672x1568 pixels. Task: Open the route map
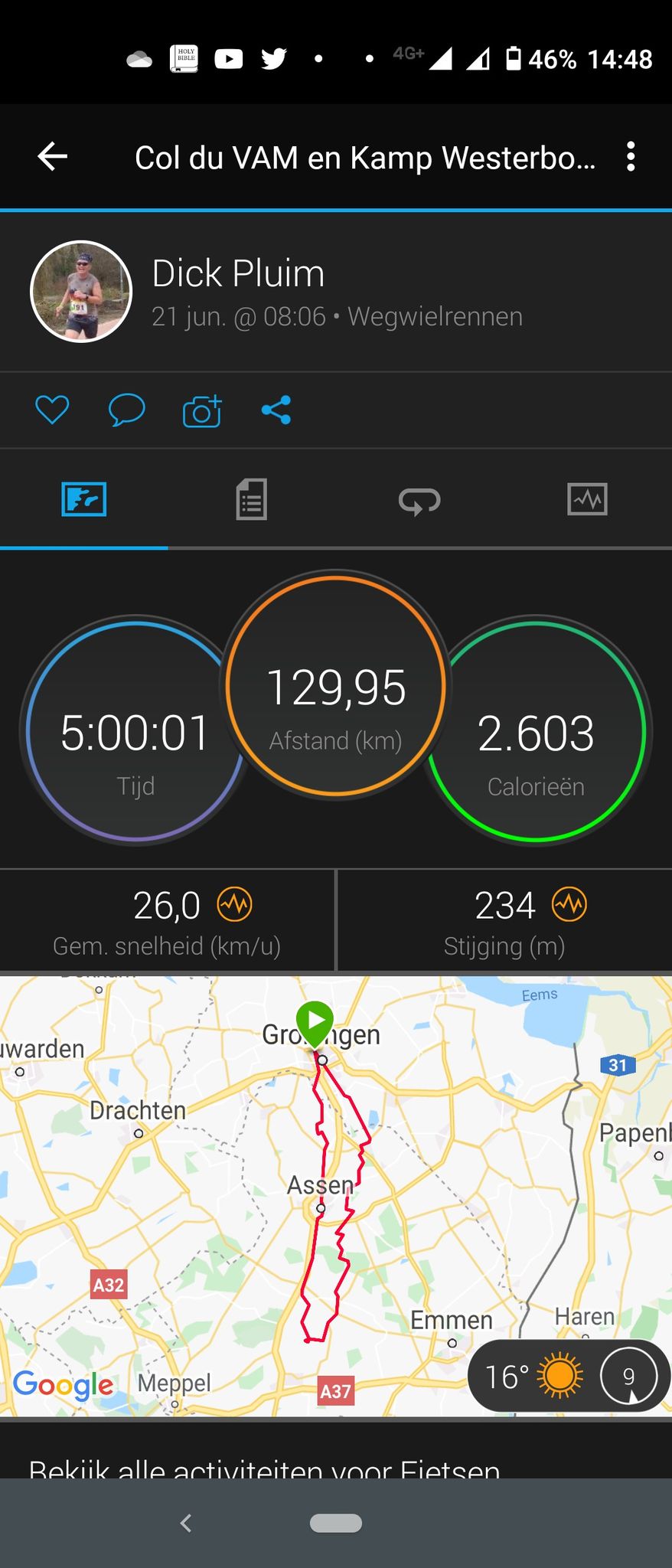336,1196
